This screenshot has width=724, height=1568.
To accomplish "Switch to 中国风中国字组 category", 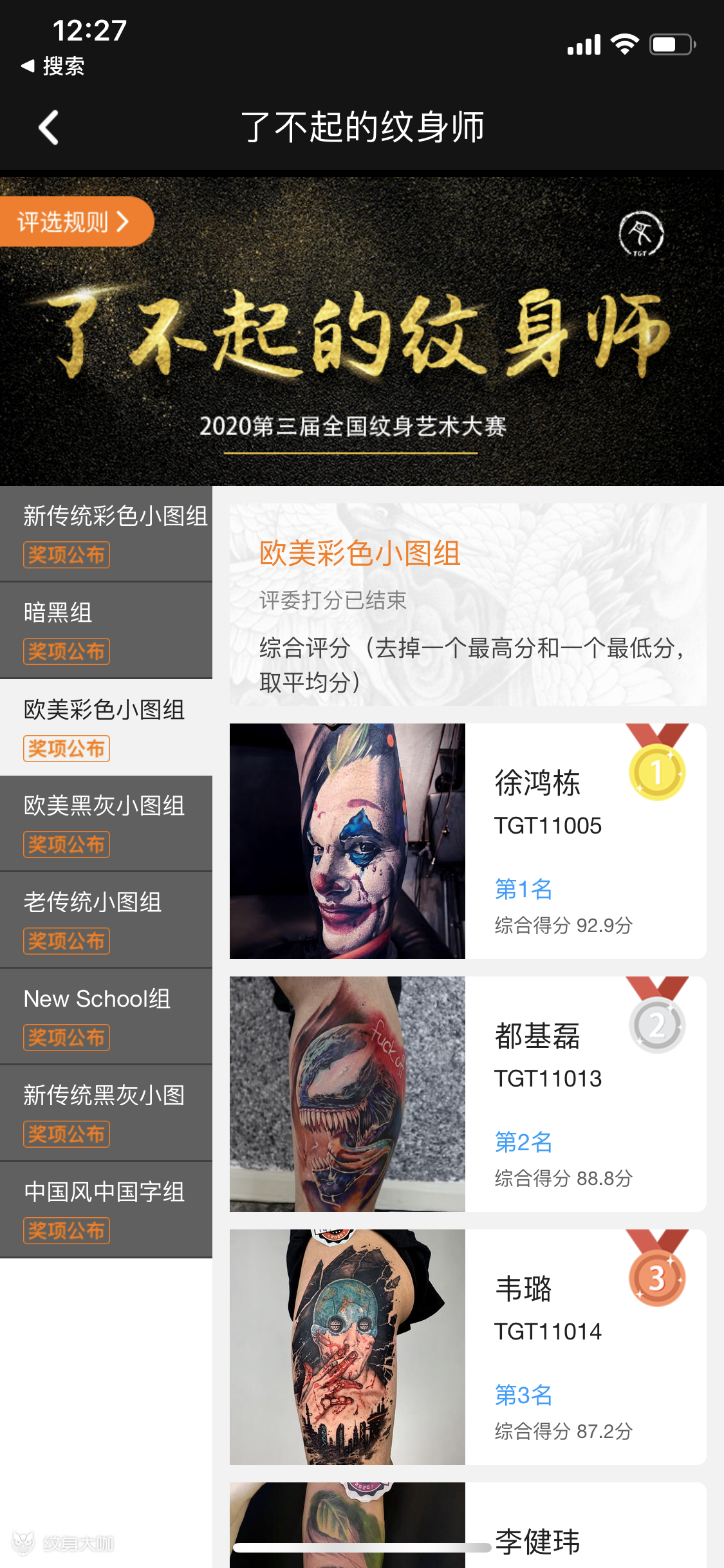I will pyautogui.click(x=106, y=1209).
